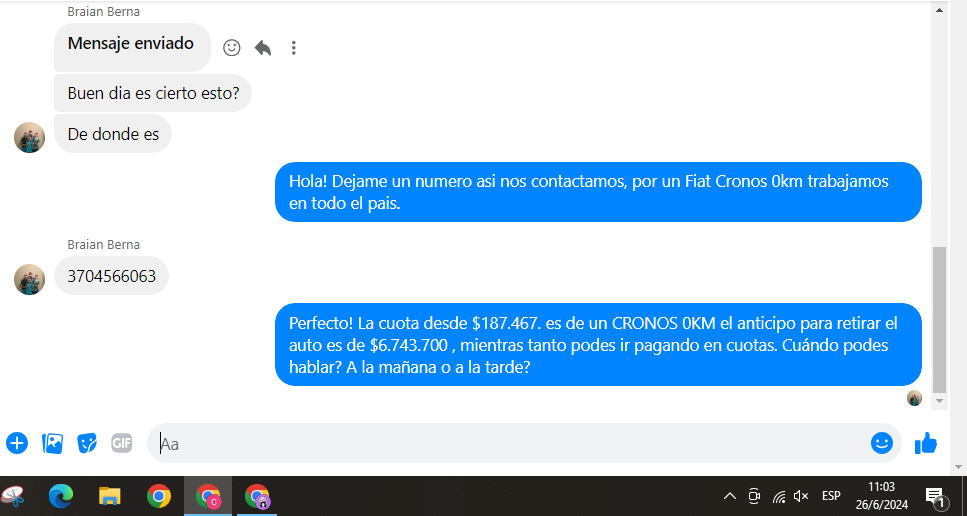Focus the Aa message input field
Viewport: 967px width, 516px height.
point(500,443)
